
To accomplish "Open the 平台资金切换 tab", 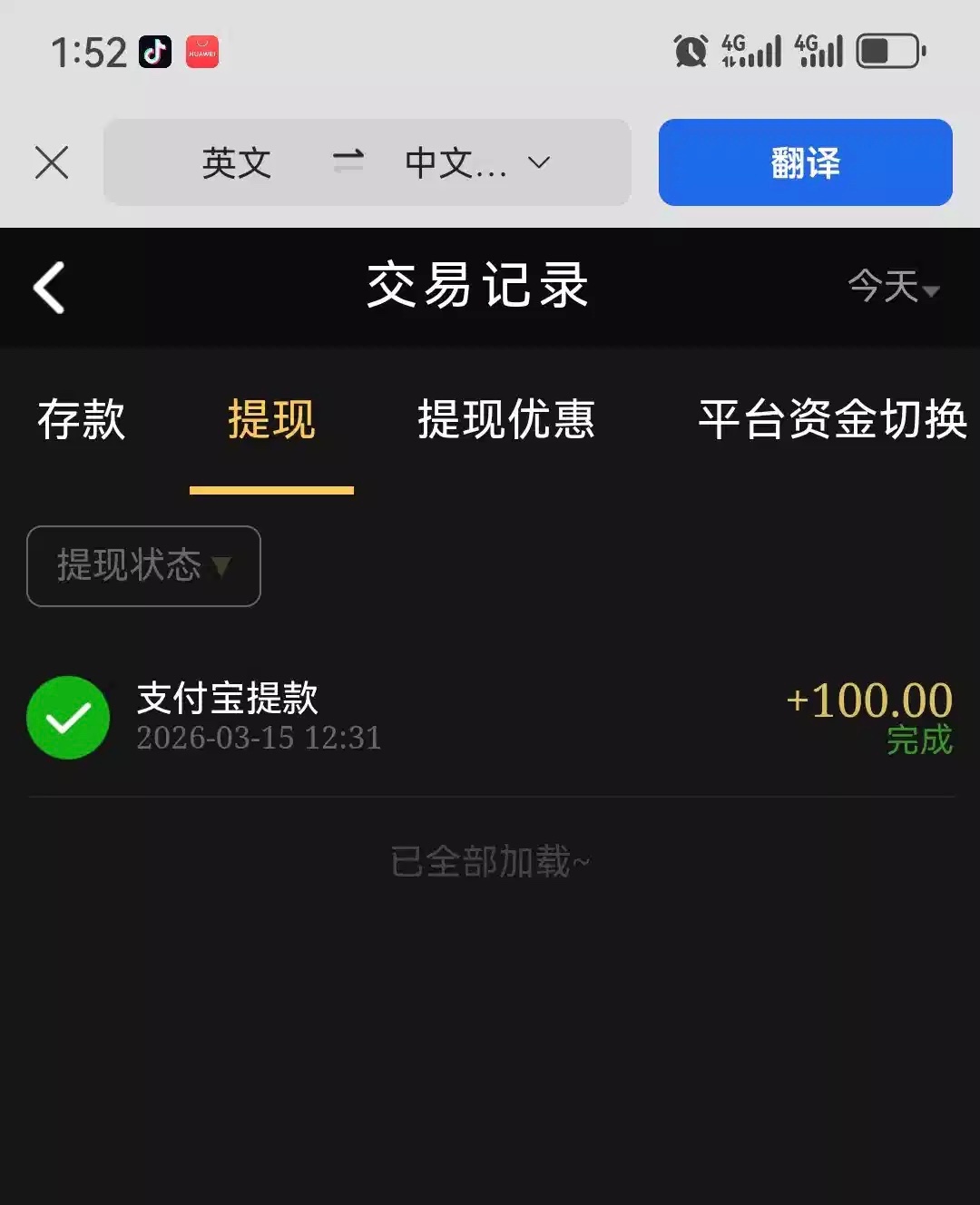I will [832, 420].
